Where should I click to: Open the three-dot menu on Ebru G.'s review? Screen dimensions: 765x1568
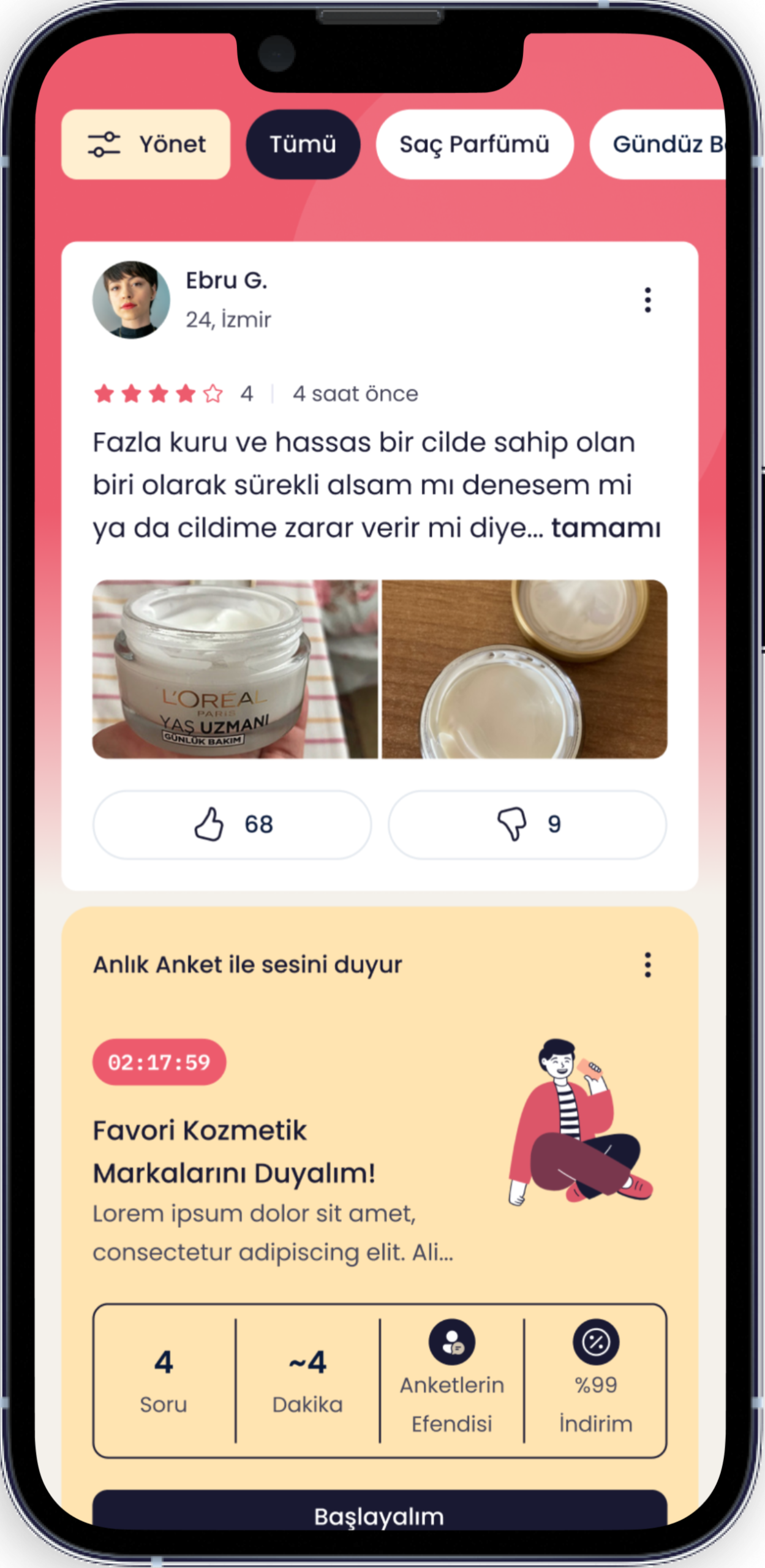click(x=647, y=300)
